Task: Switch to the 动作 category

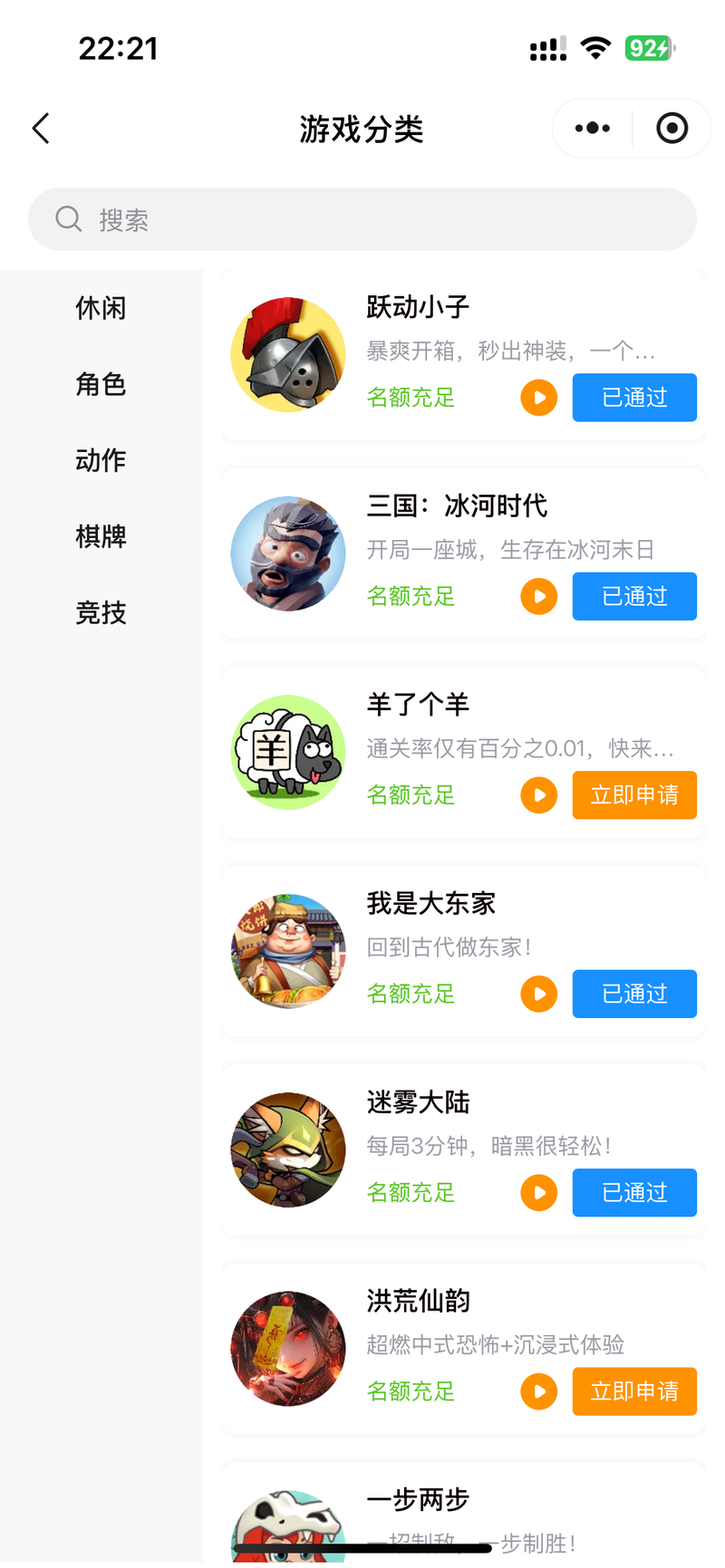Action: (101, 460)
